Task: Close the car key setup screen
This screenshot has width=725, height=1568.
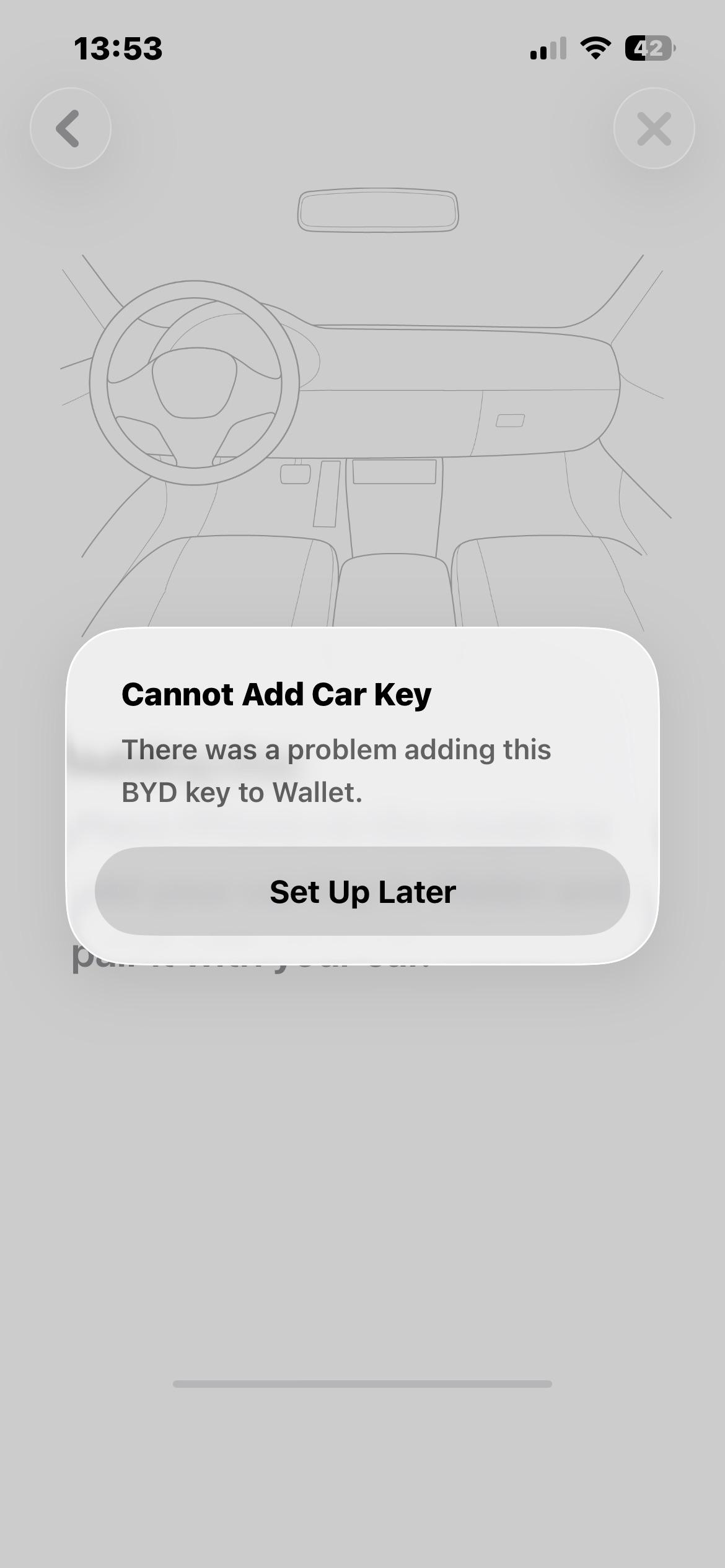Action: click(x=654, y=128)
